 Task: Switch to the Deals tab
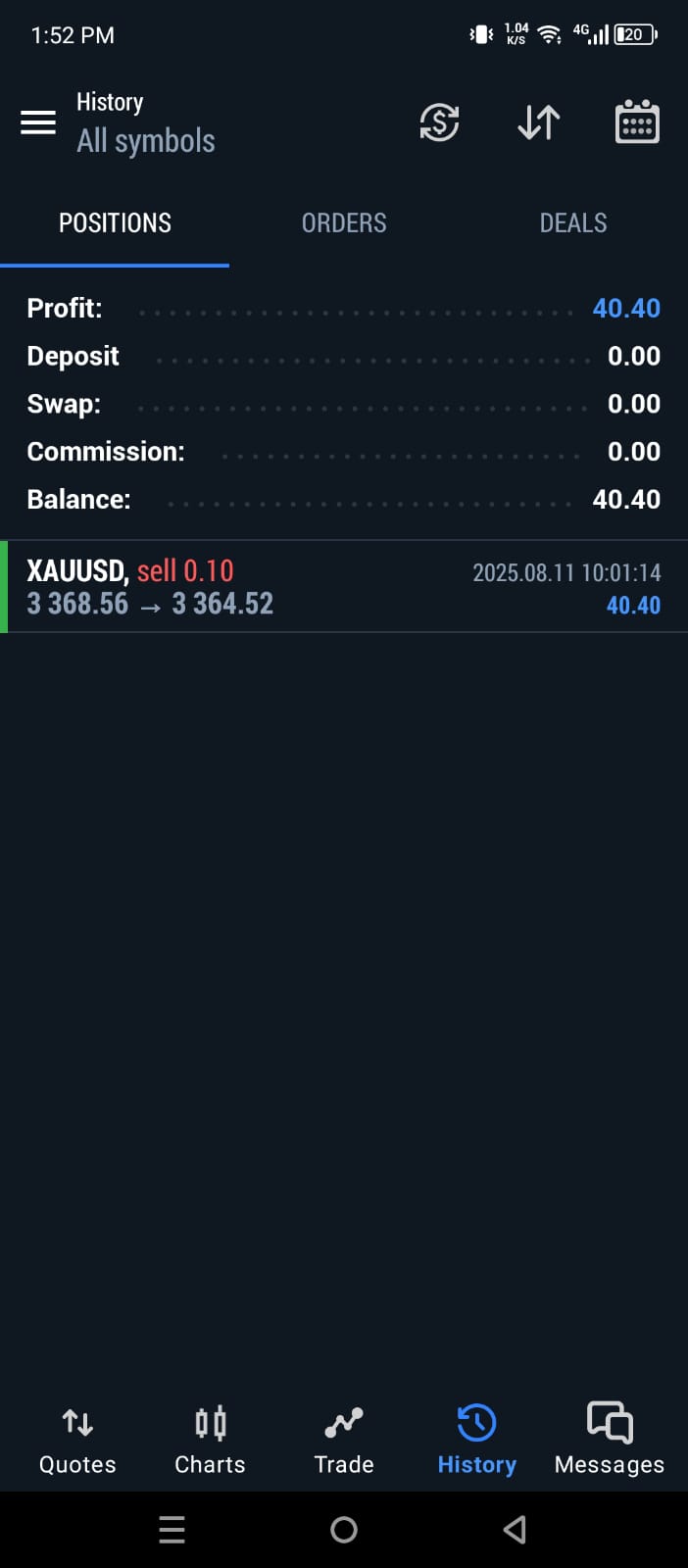click(x=573, y=223)
